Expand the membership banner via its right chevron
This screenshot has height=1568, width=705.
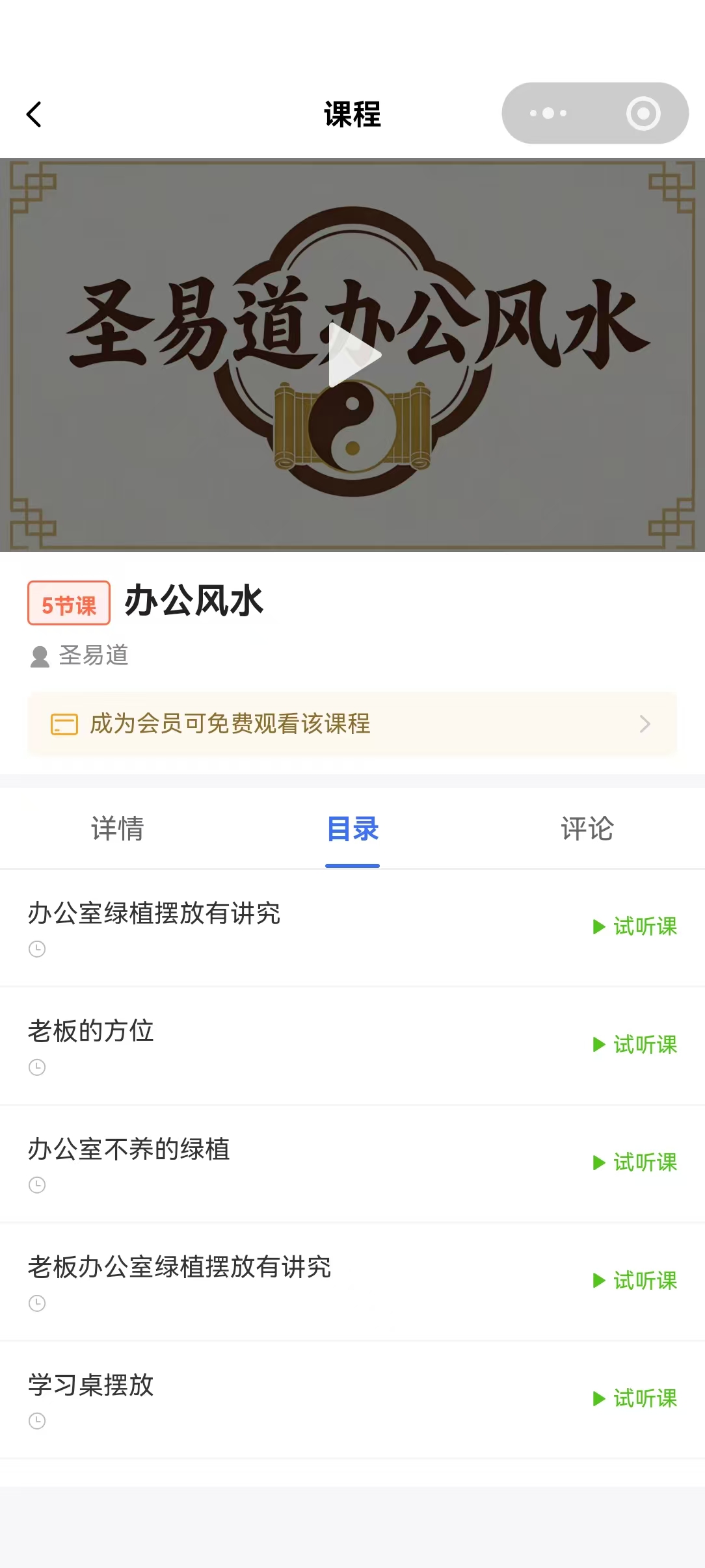coord(643,724)
